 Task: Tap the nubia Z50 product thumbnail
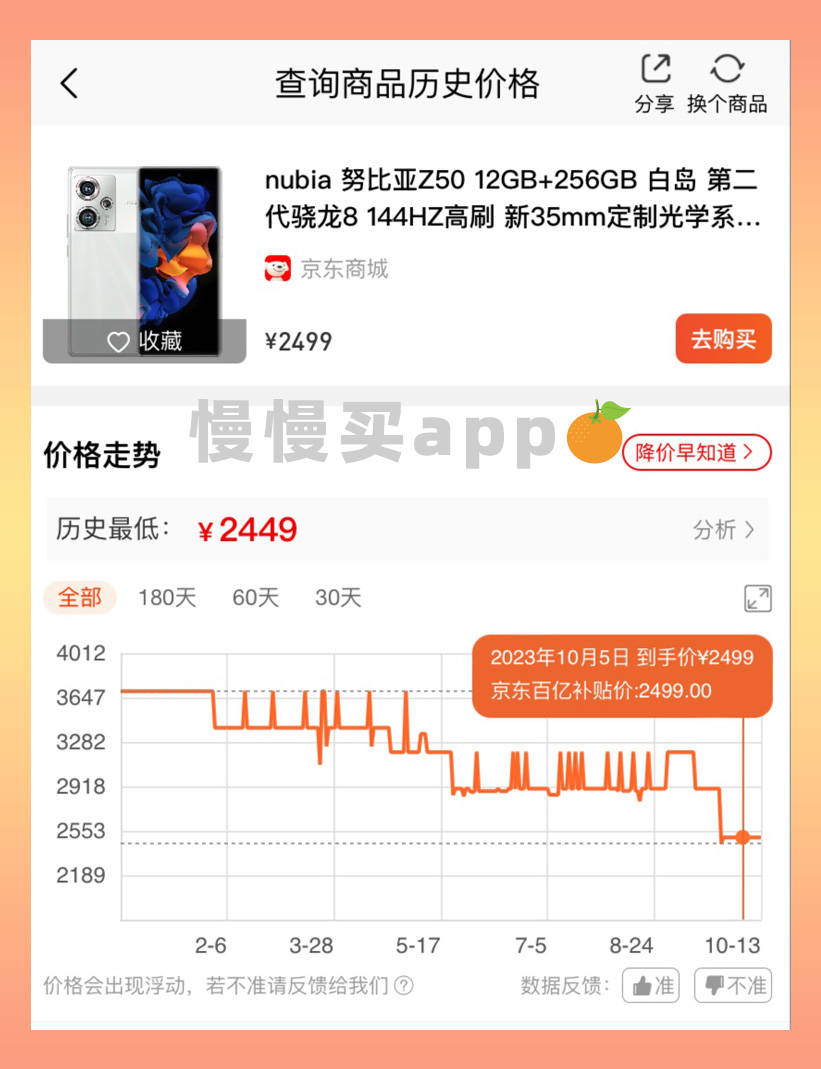[144, 240]
